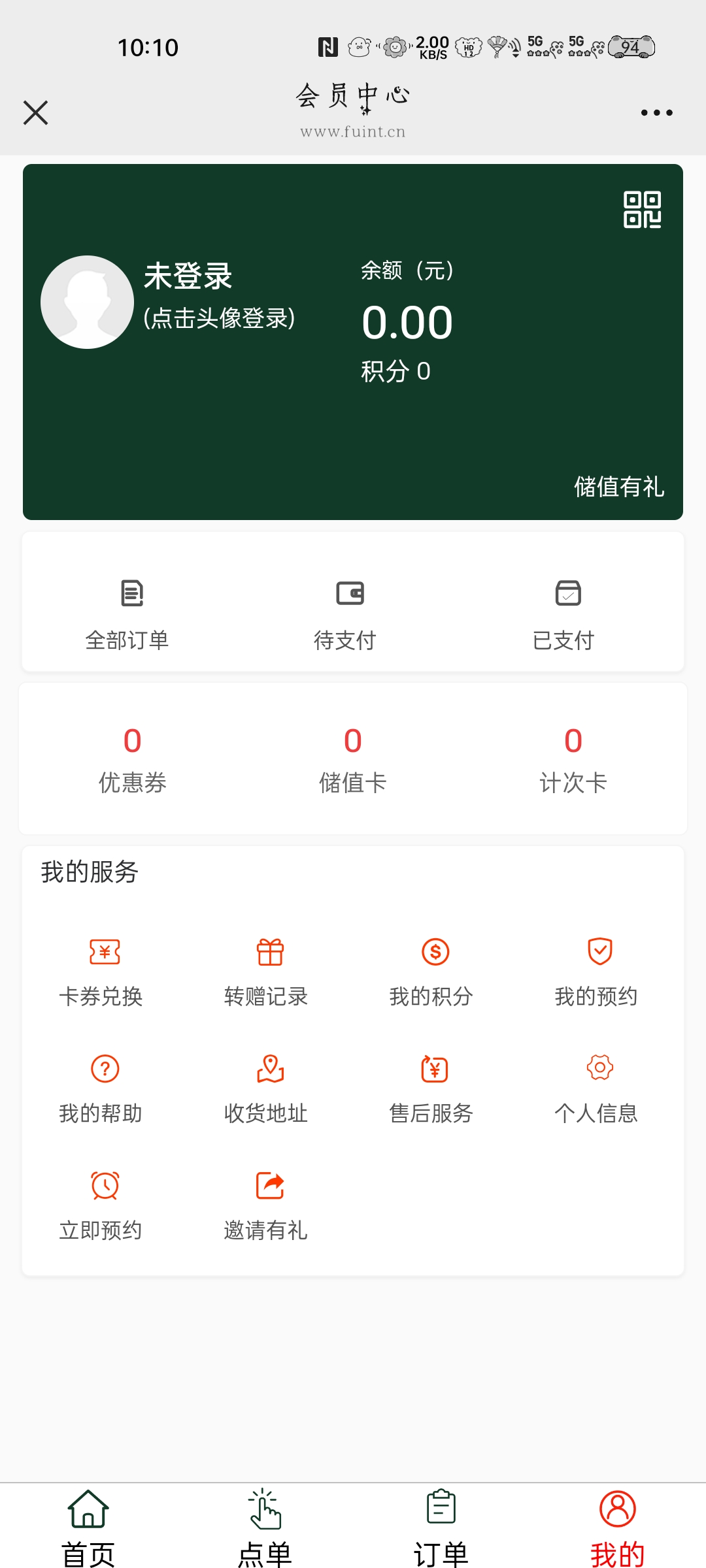Tap 邀请有礼 invite rewards

click(267, 1205)
